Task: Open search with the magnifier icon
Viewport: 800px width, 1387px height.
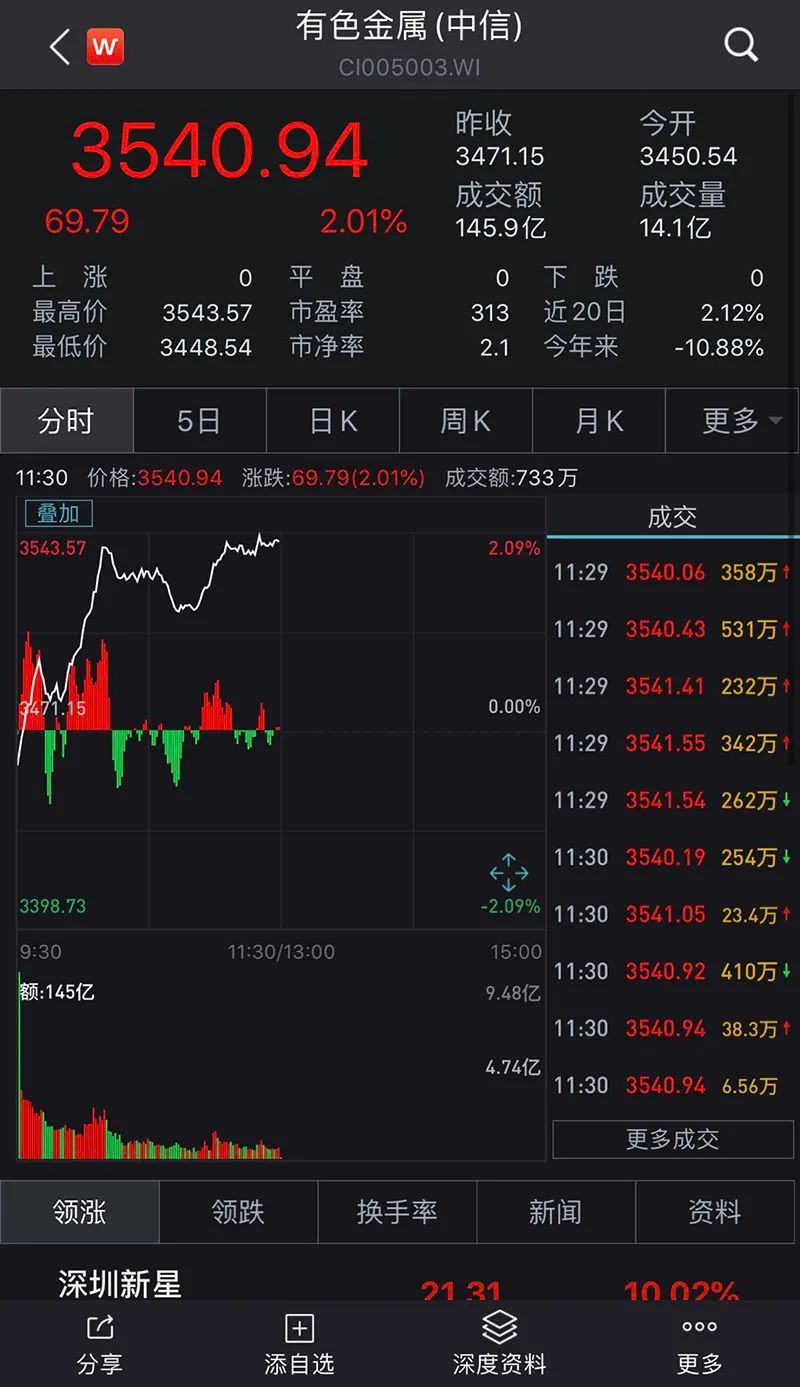Action: [741, 45]
